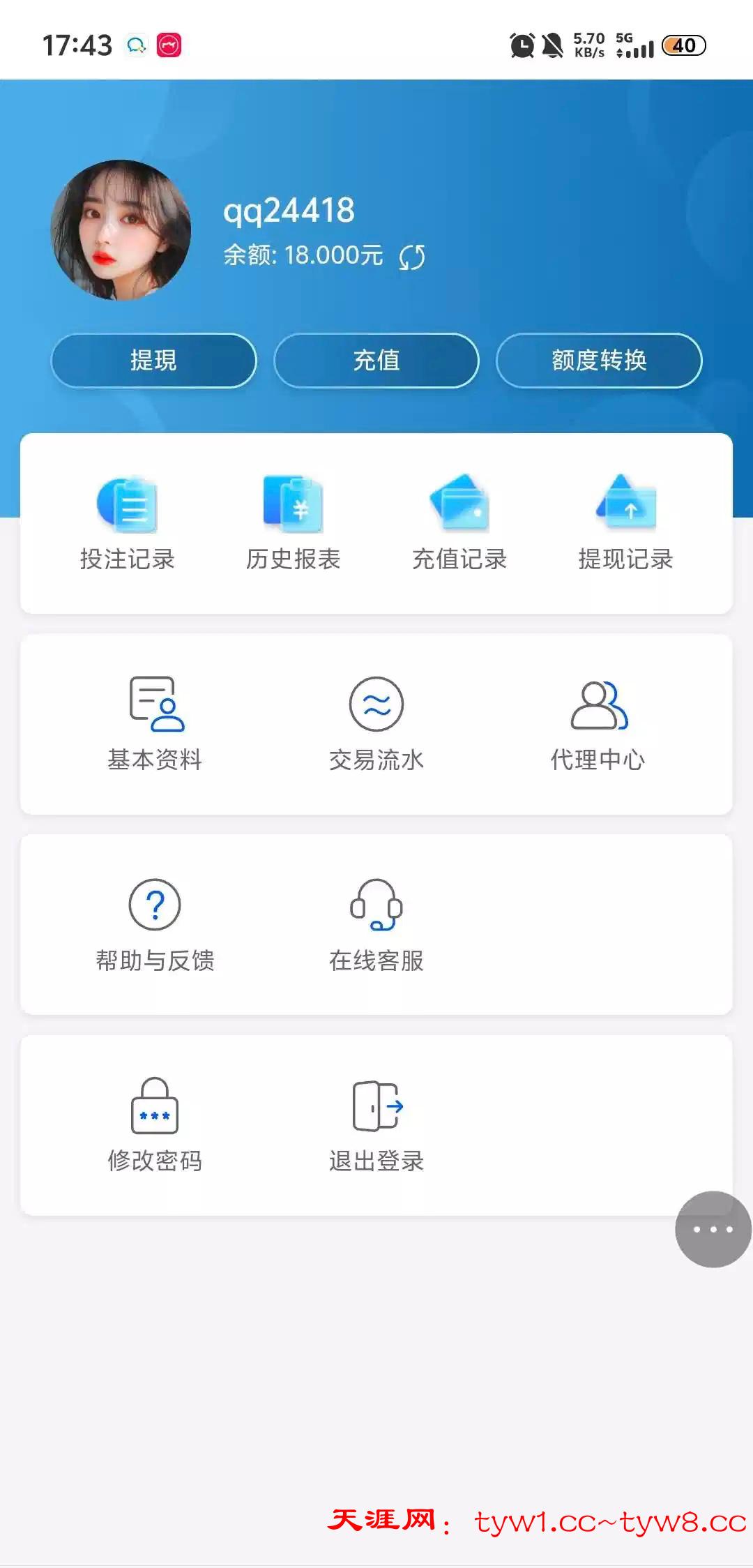View the 历史报表 history report
The height and width of the screenshot is (1568, 753).
[x=293, y=523]
